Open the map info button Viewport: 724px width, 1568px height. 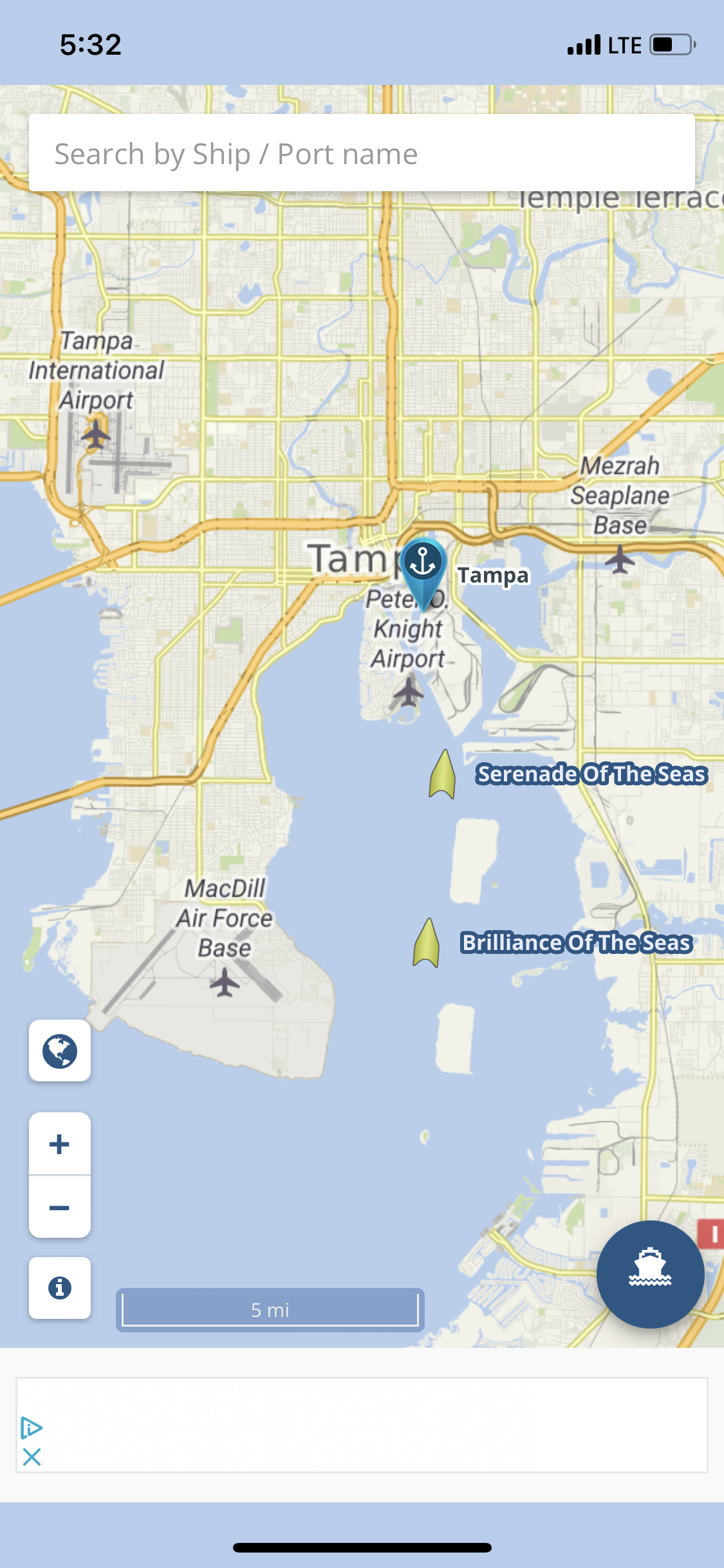[60, 1288]
